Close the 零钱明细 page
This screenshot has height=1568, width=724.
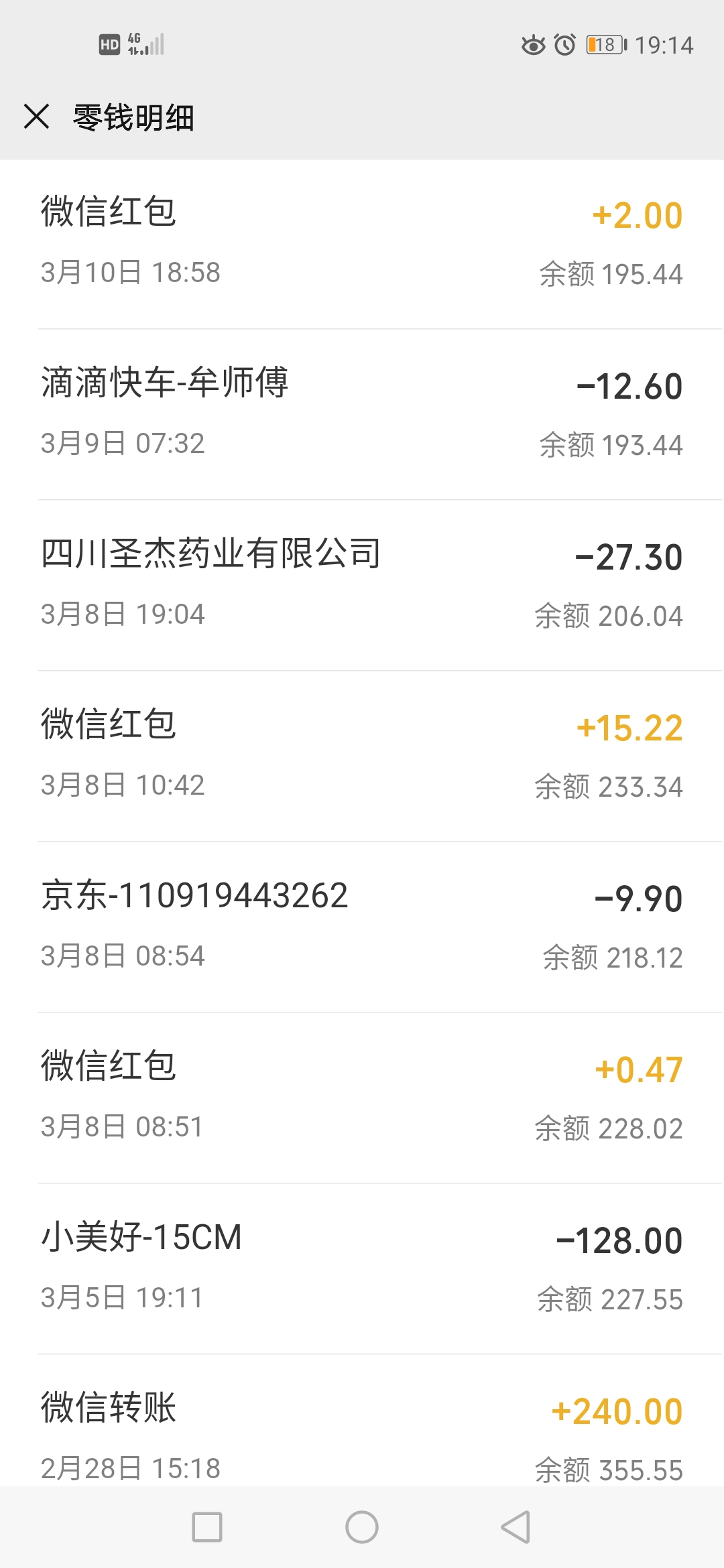pos(37,117)
